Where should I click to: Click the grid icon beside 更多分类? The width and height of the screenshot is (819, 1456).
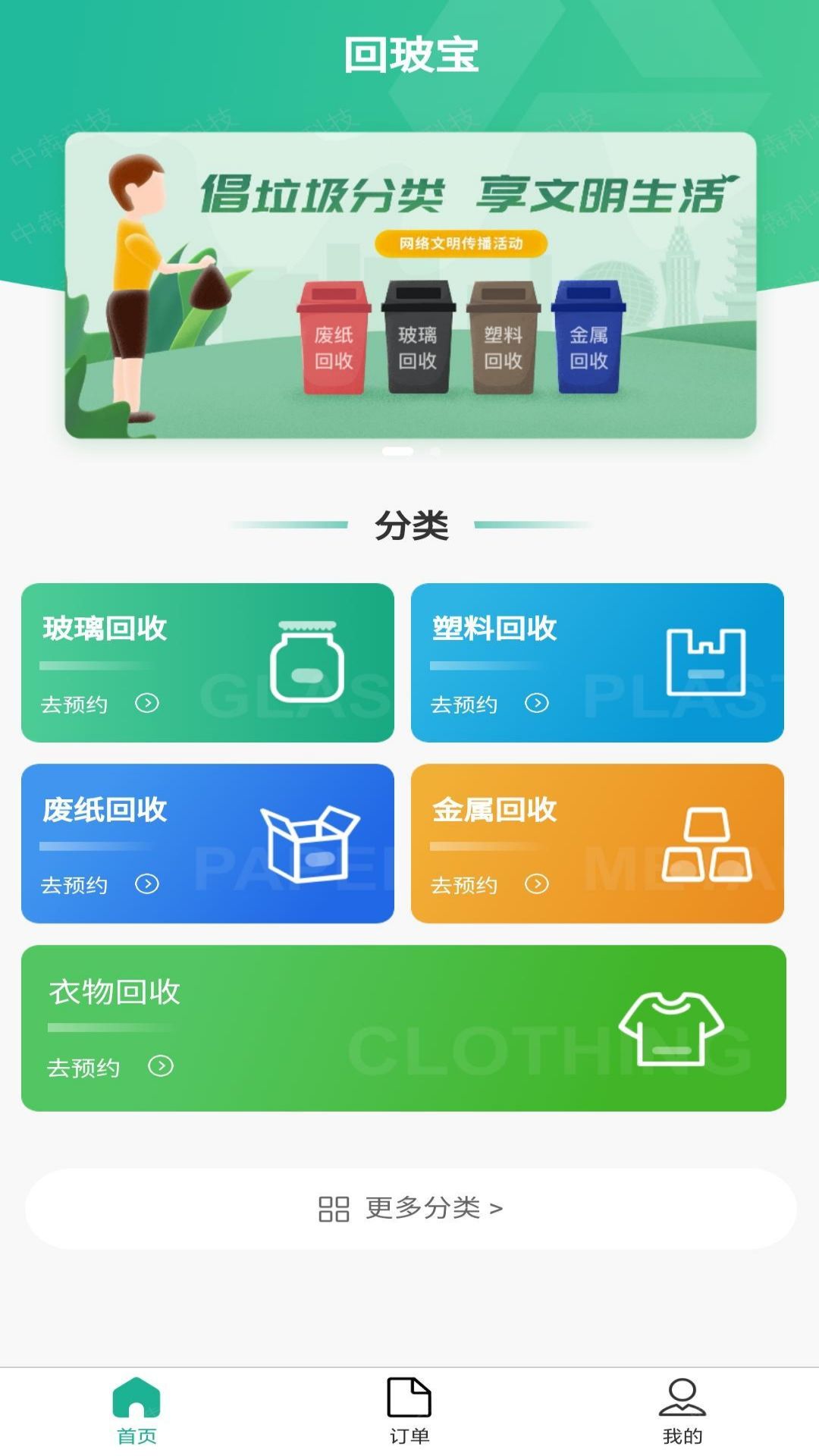point(332,1209)
